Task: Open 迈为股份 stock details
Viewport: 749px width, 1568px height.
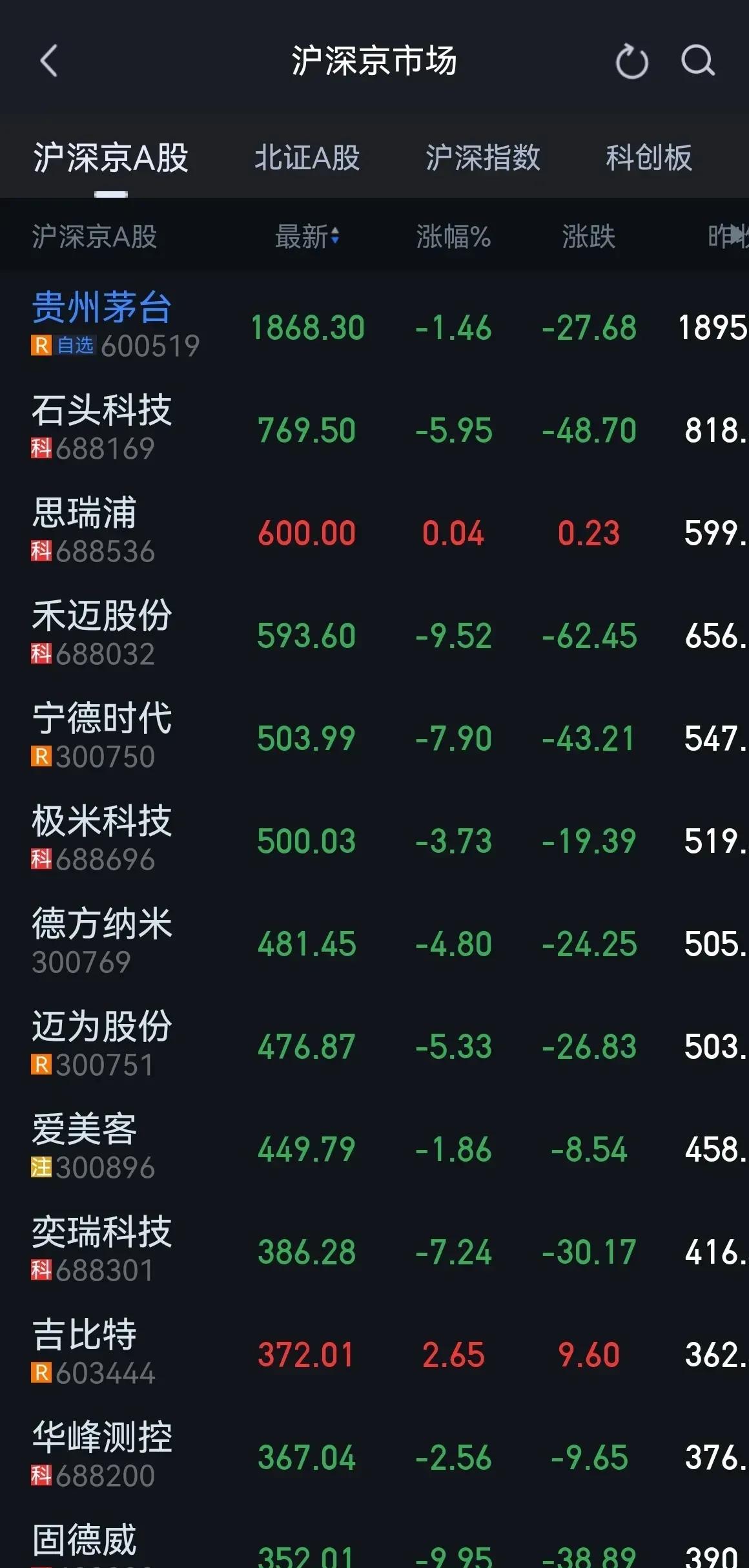Action: tap(374, 1045)
